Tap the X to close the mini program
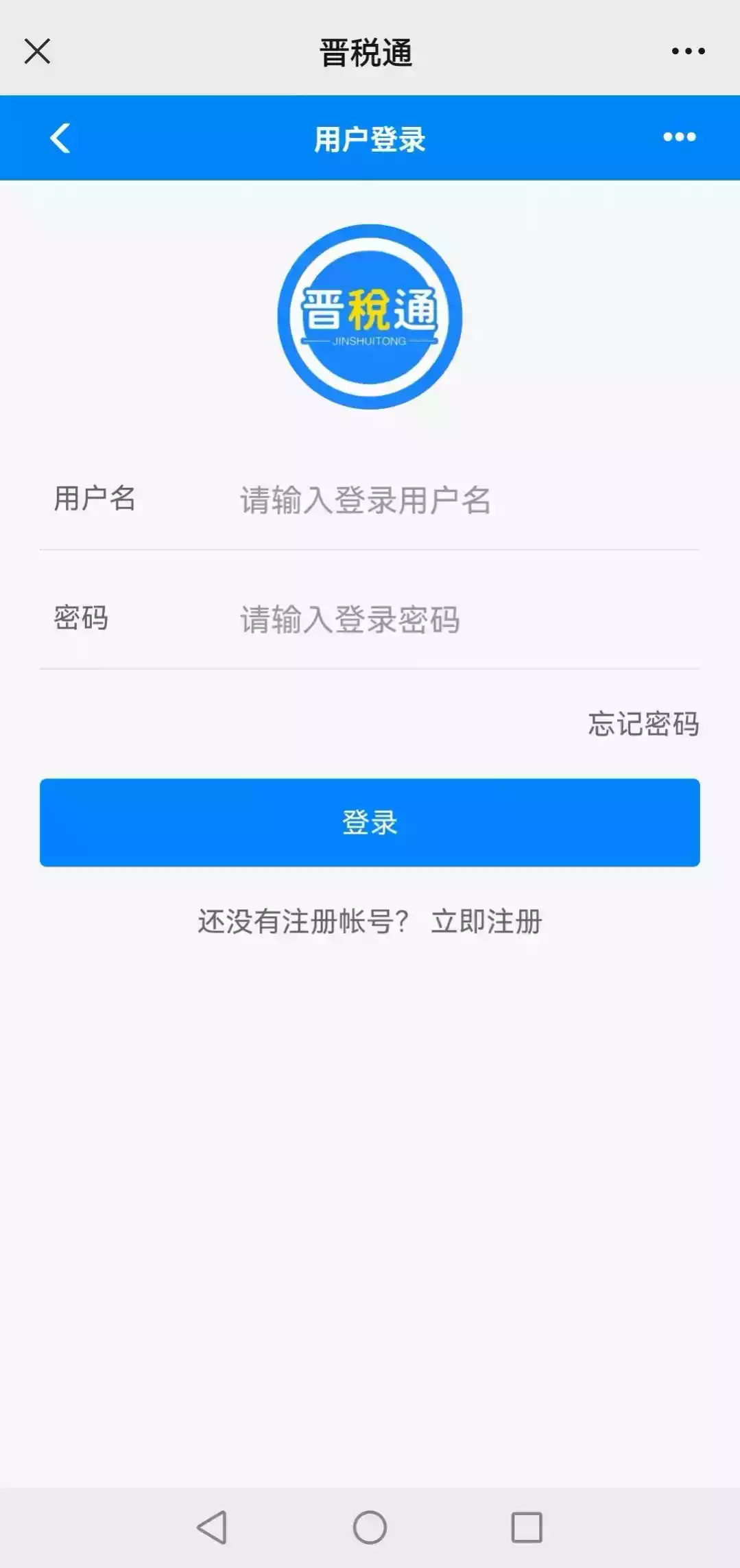 37,49
